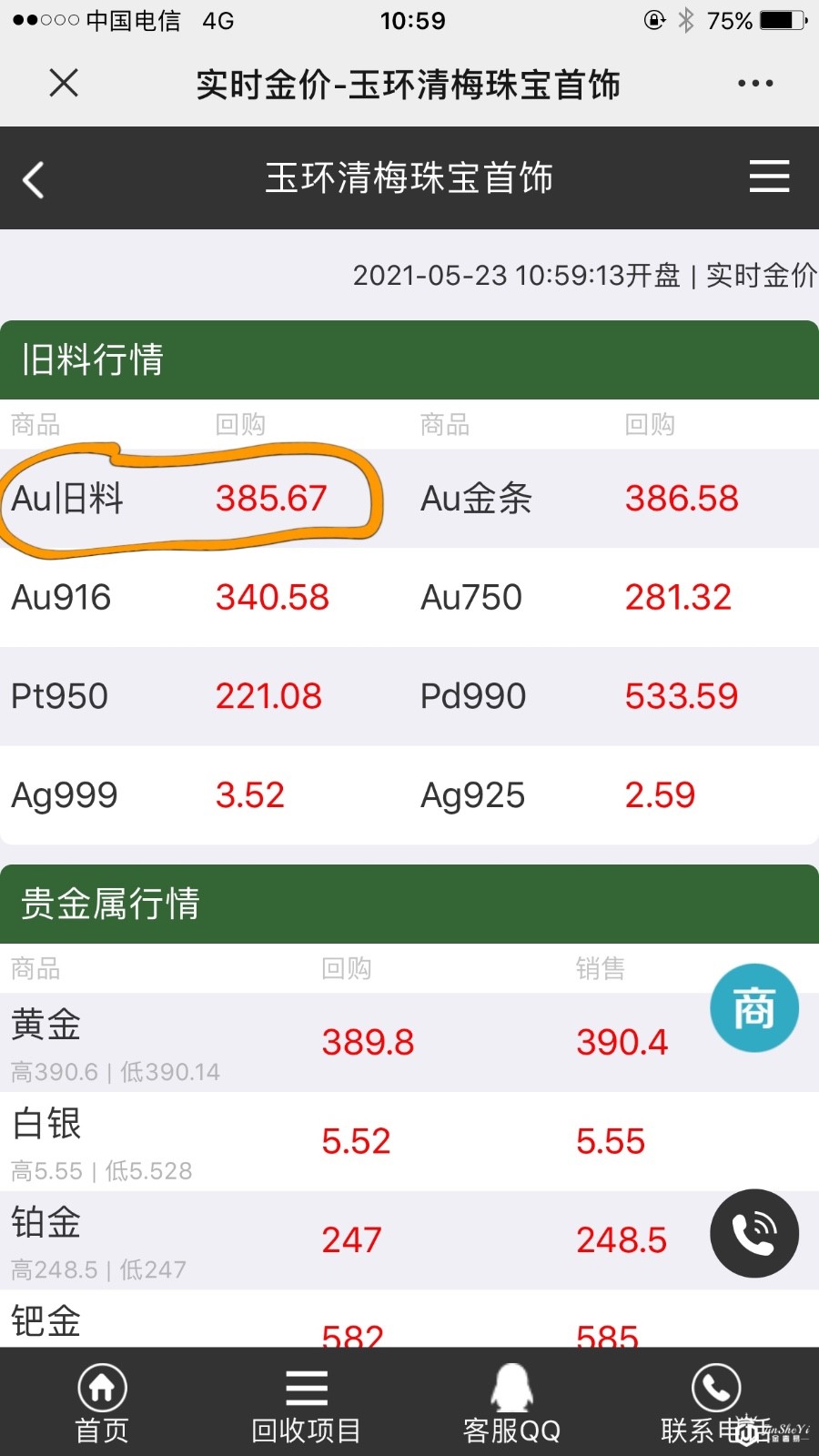The height and width of the screenshot is (1456, 819).
Task: Open the 回收项目 tab
Action: click(x=307, y=1403)
